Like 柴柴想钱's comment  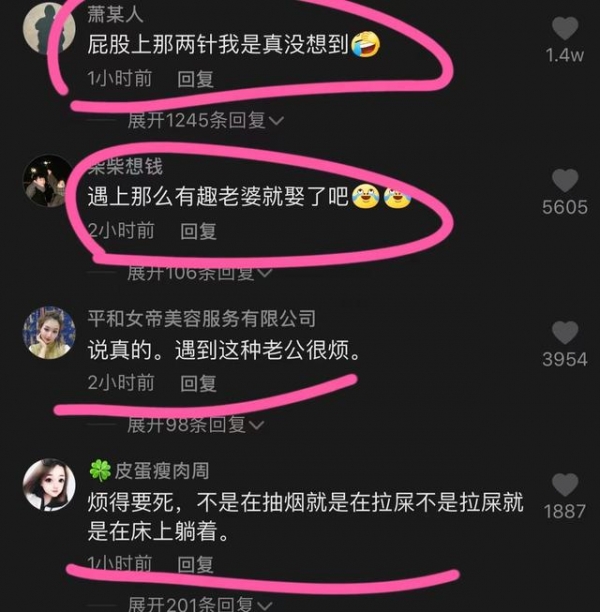point(565,180)
